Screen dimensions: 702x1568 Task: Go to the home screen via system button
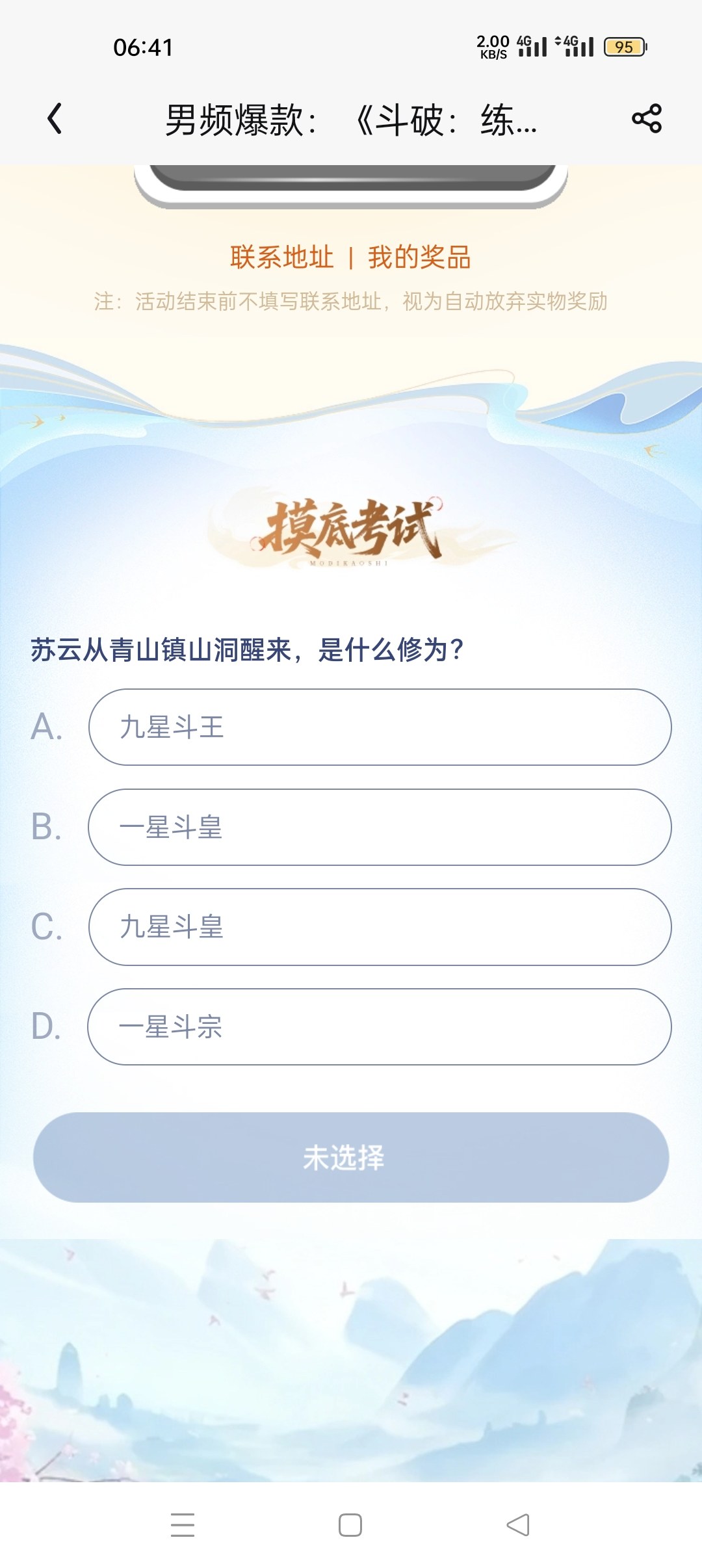pos(350,1524)
